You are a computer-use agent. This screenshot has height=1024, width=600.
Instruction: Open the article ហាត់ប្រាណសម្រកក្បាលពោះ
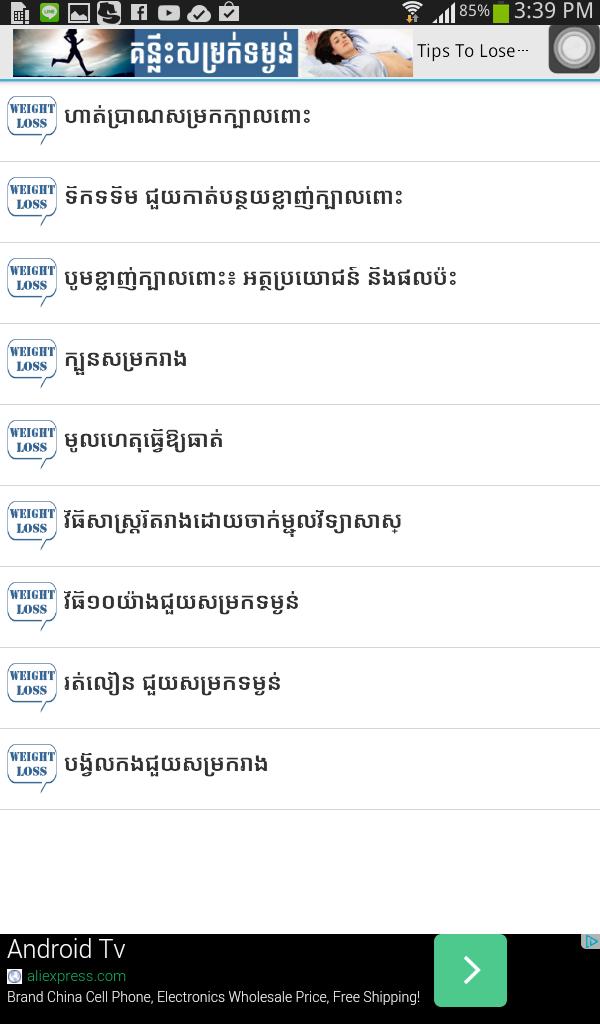[300, 120]
